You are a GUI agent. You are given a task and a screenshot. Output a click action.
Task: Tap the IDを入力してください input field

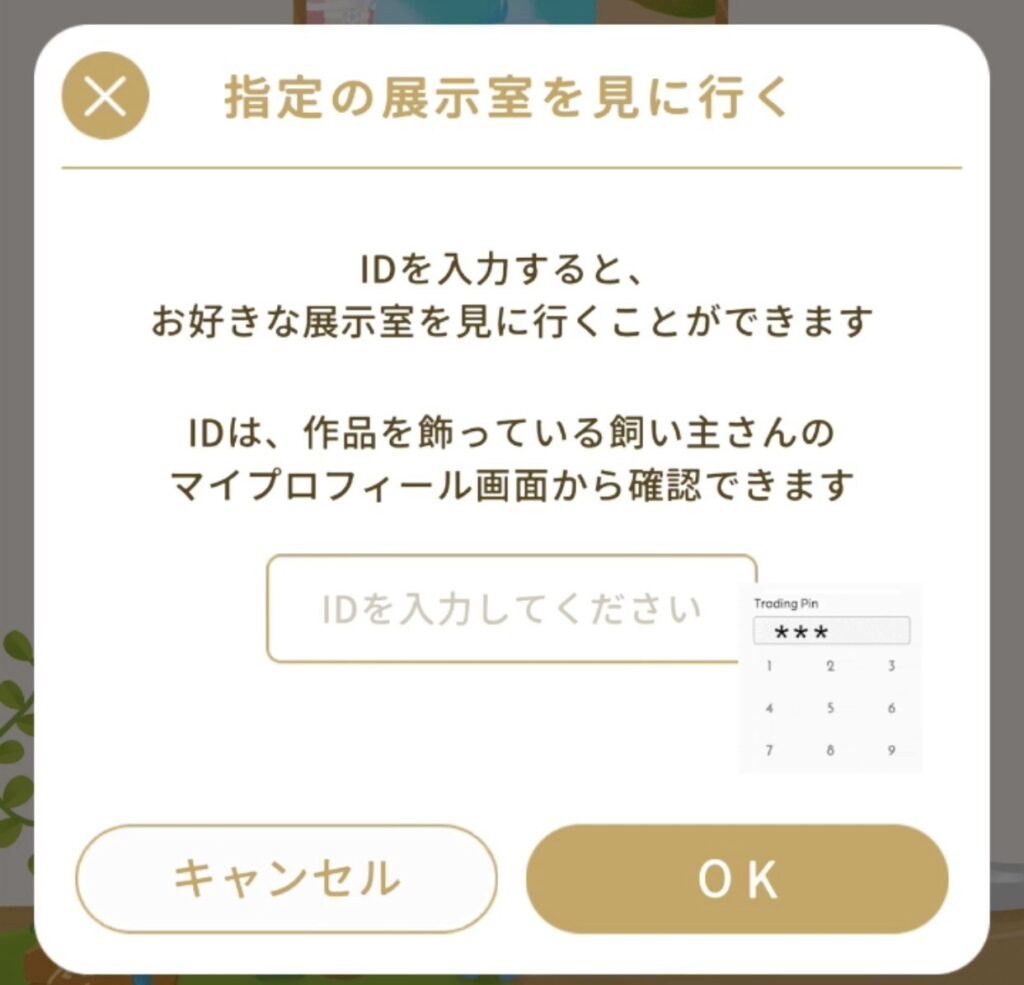click(500, 608)
